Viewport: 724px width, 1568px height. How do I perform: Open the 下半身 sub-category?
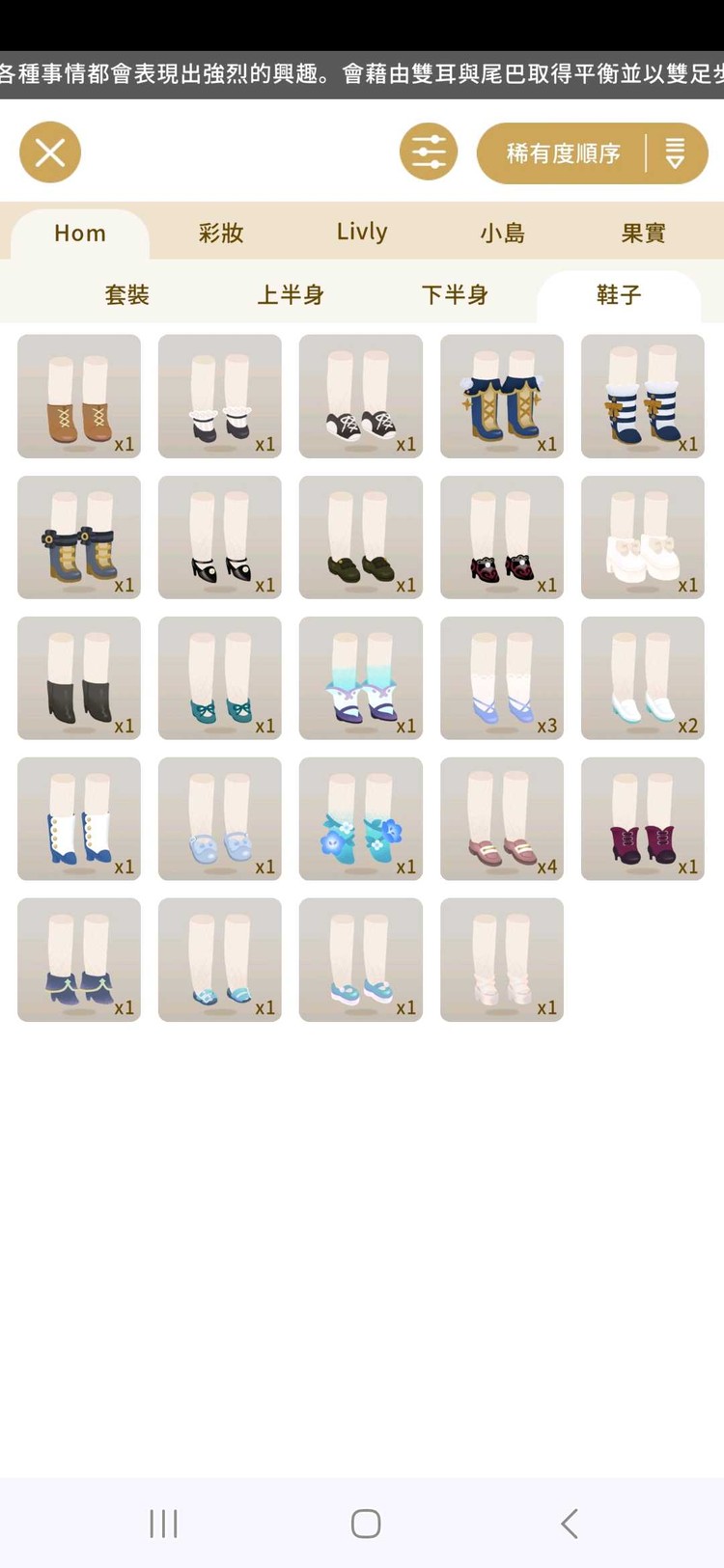(455, 294)
